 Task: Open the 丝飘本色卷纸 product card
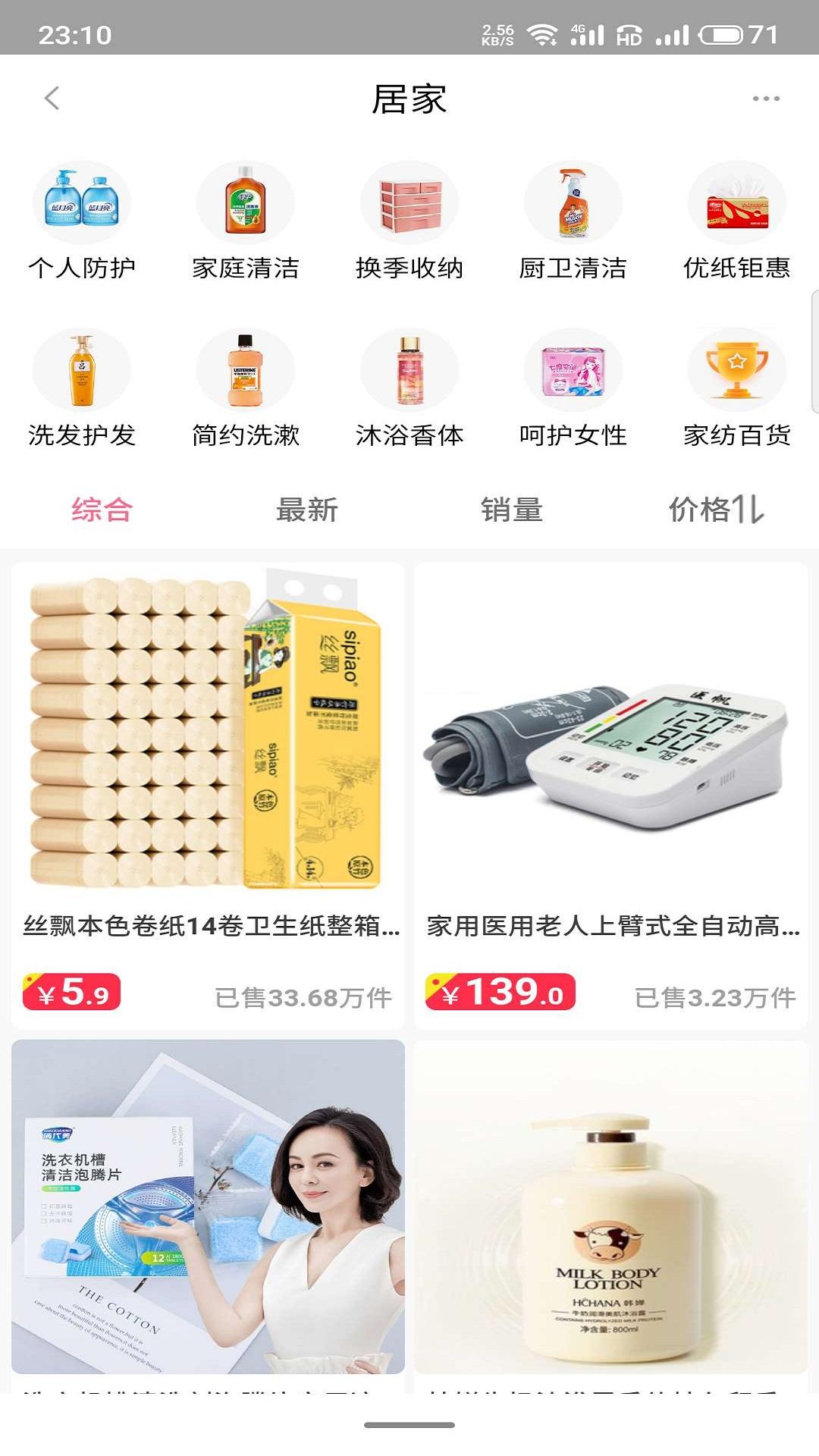click(208, 795)
